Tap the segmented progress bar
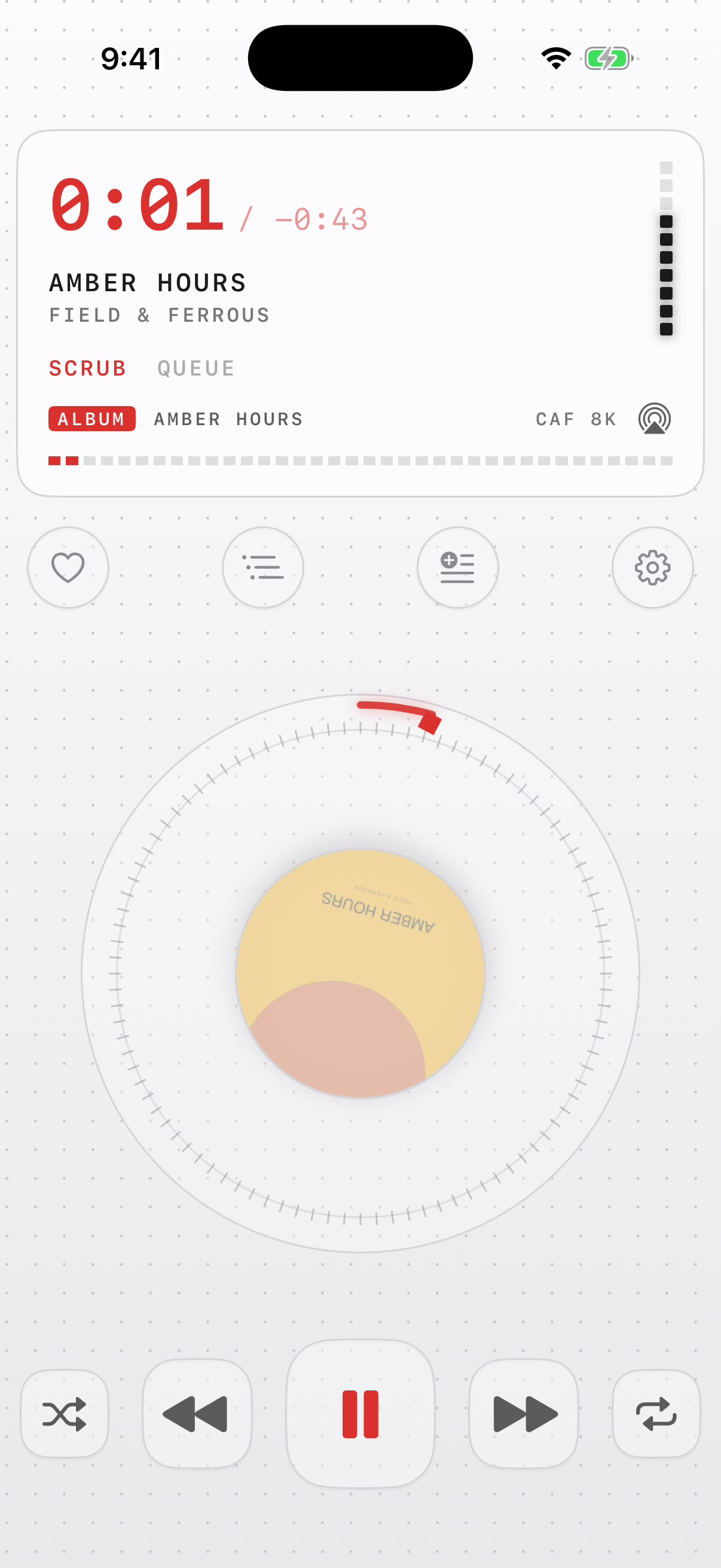Screen dimensions: 721x1568 [360, 461]
